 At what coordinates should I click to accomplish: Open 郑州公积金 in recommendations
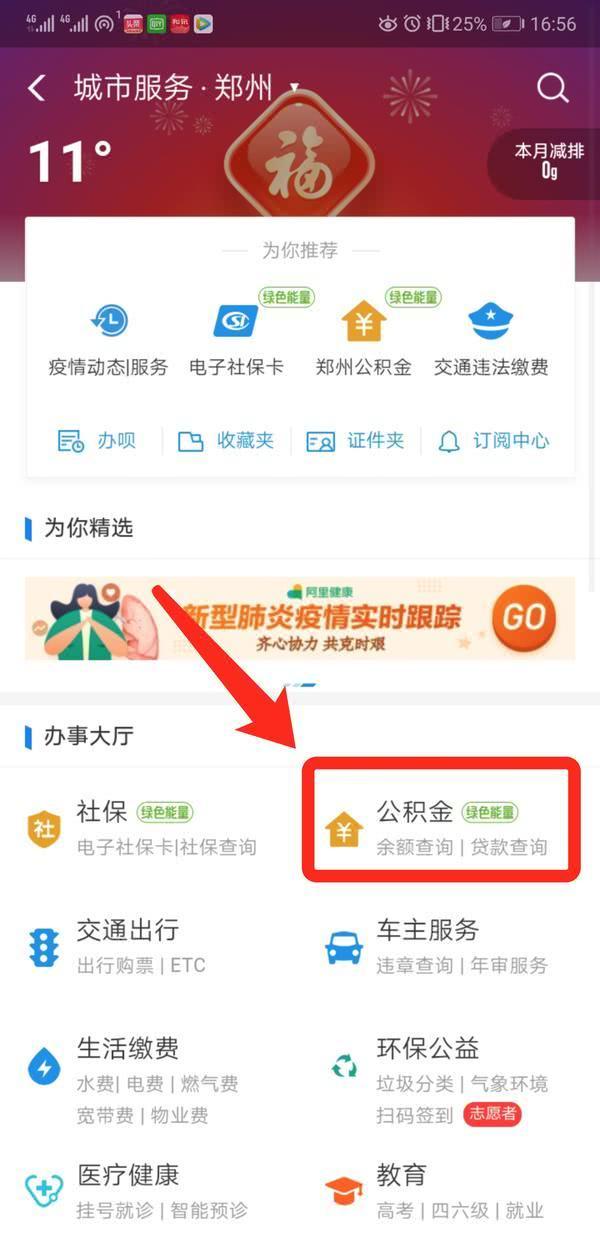(x=363, y=340)
